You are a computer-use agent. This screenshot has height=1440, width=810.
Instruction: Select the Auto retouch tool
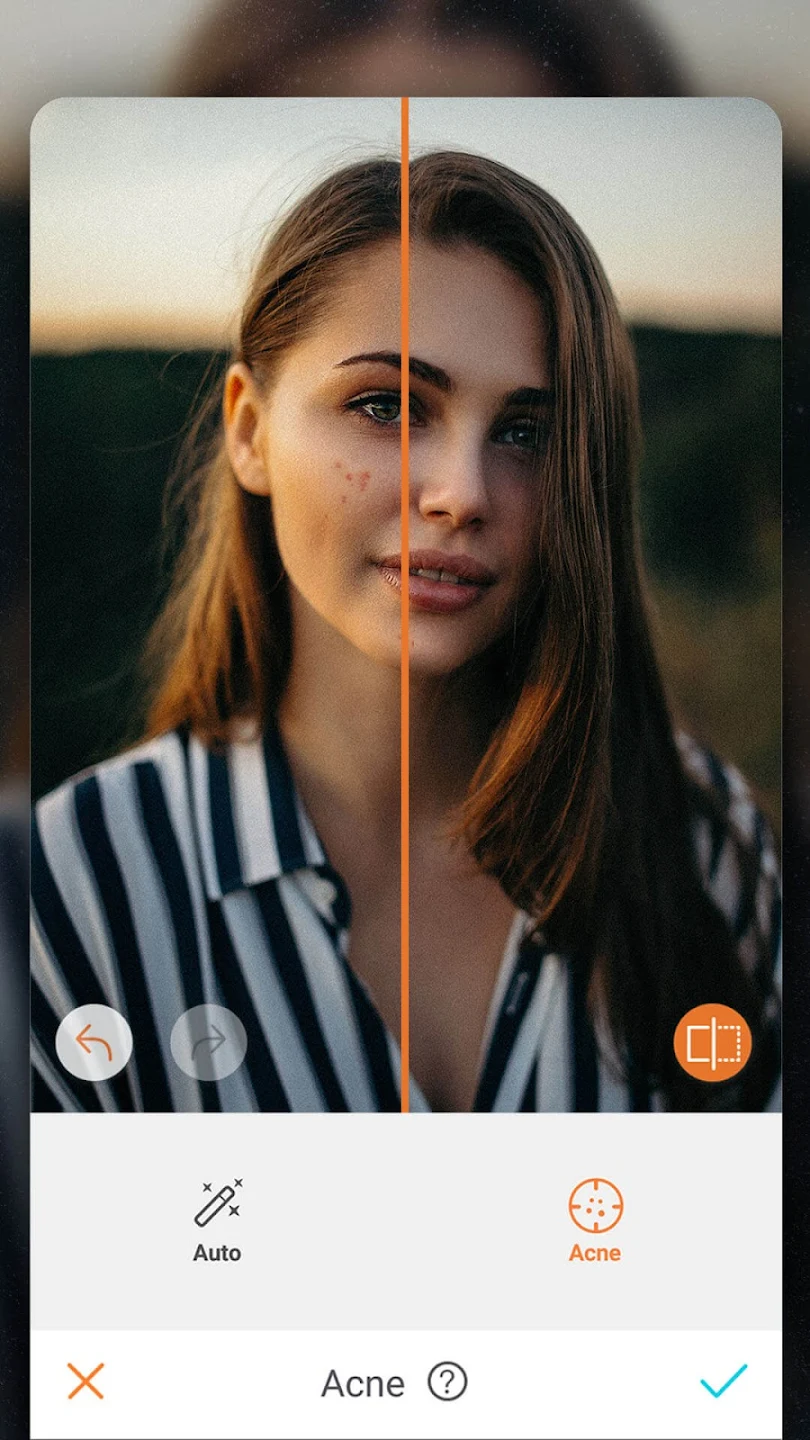pos(217,1220)
